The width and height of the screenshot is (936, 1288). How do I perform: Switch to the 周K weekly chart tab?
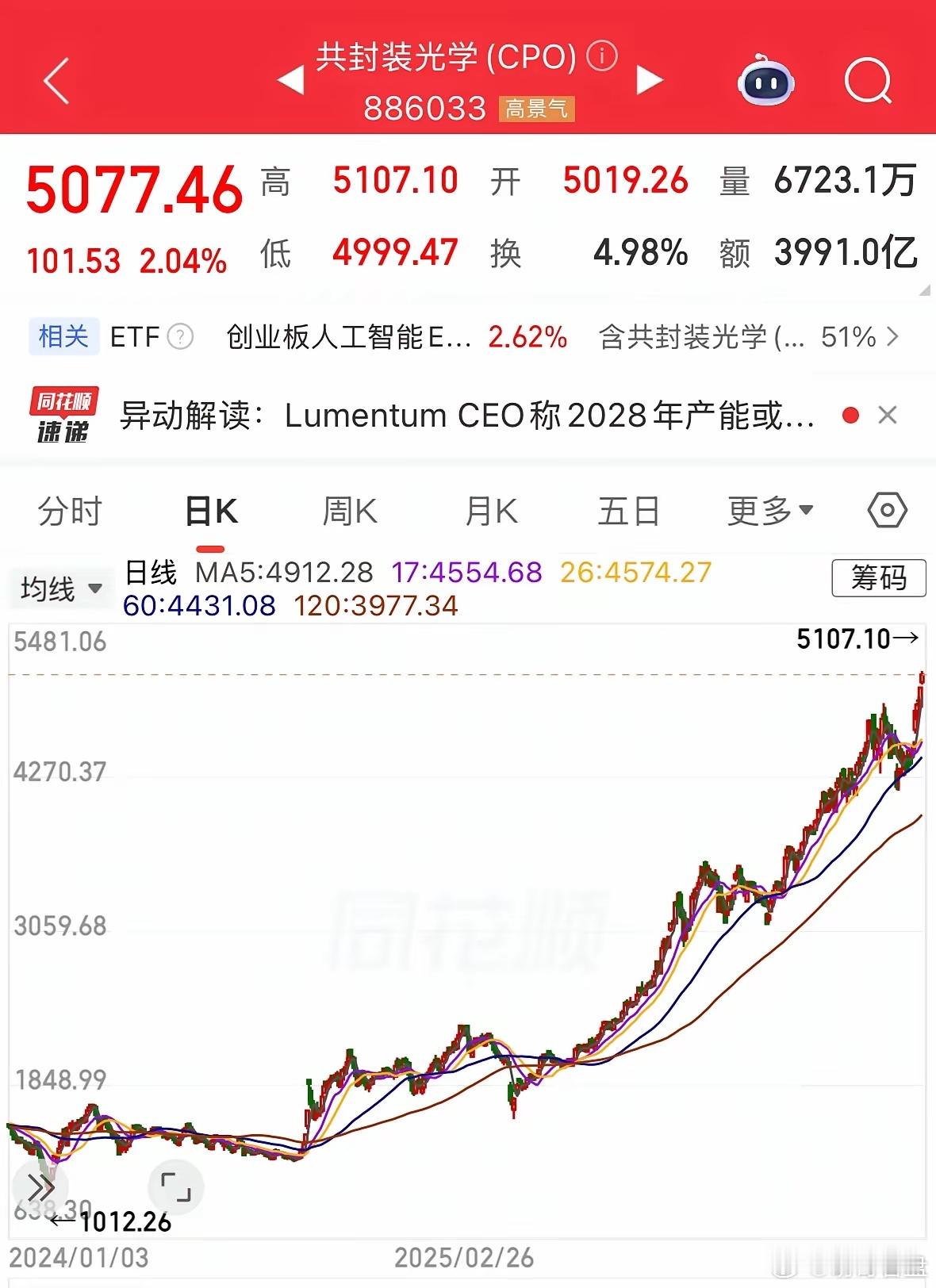349,512
